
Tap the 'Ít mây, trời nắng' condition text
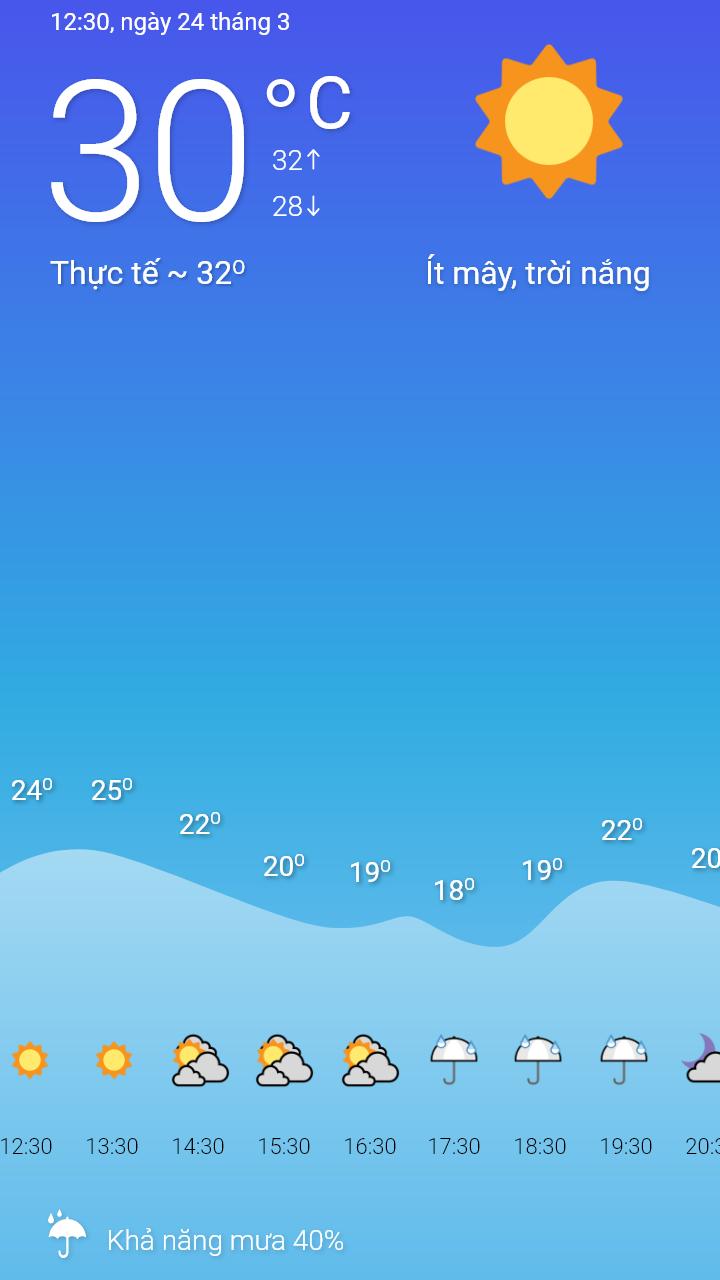coord(537,272)
